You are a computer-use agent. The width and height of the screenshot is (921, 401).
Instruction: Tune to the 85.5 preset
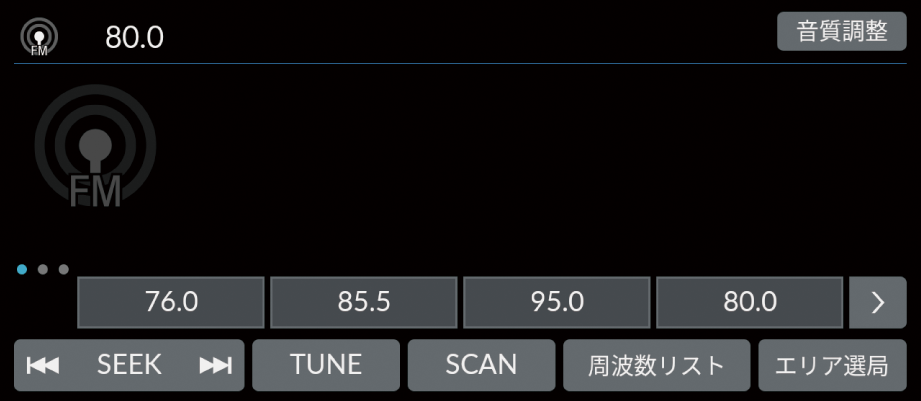pyautogui.click(x=364, y=303)
